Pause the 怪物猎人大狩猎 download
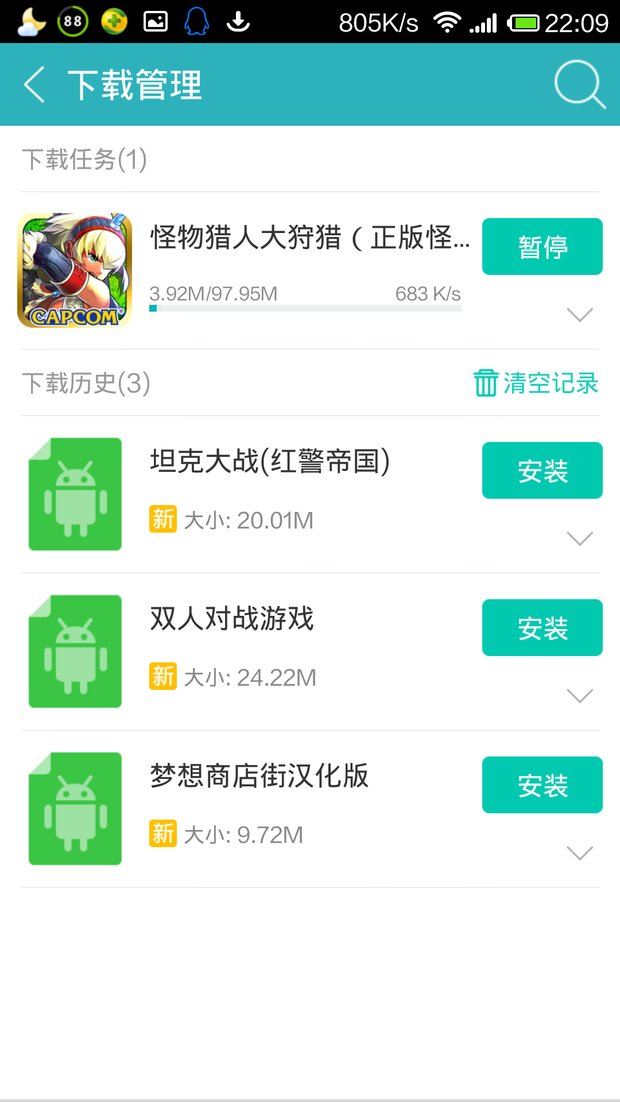The height and width of the screenshot is (1102, 620). pyautogui.click(x=542, y=246)
